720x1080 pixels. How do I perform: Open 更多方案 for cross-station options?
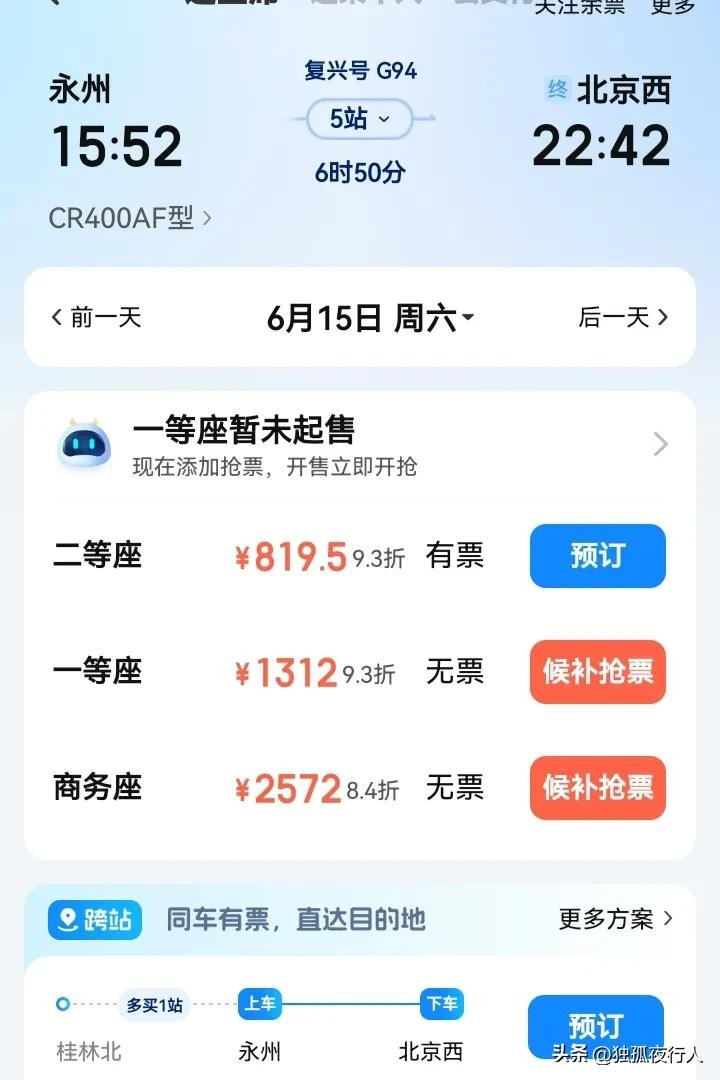tap(615, 919)
